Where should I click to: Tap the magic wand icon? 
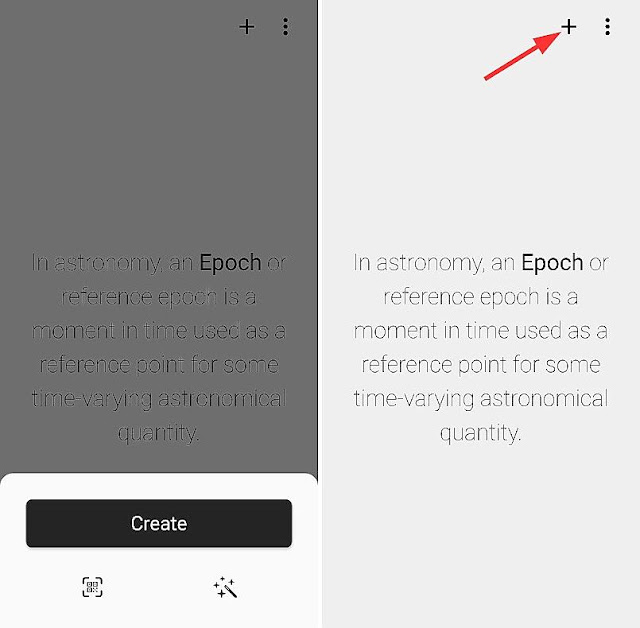click(225, 588)
